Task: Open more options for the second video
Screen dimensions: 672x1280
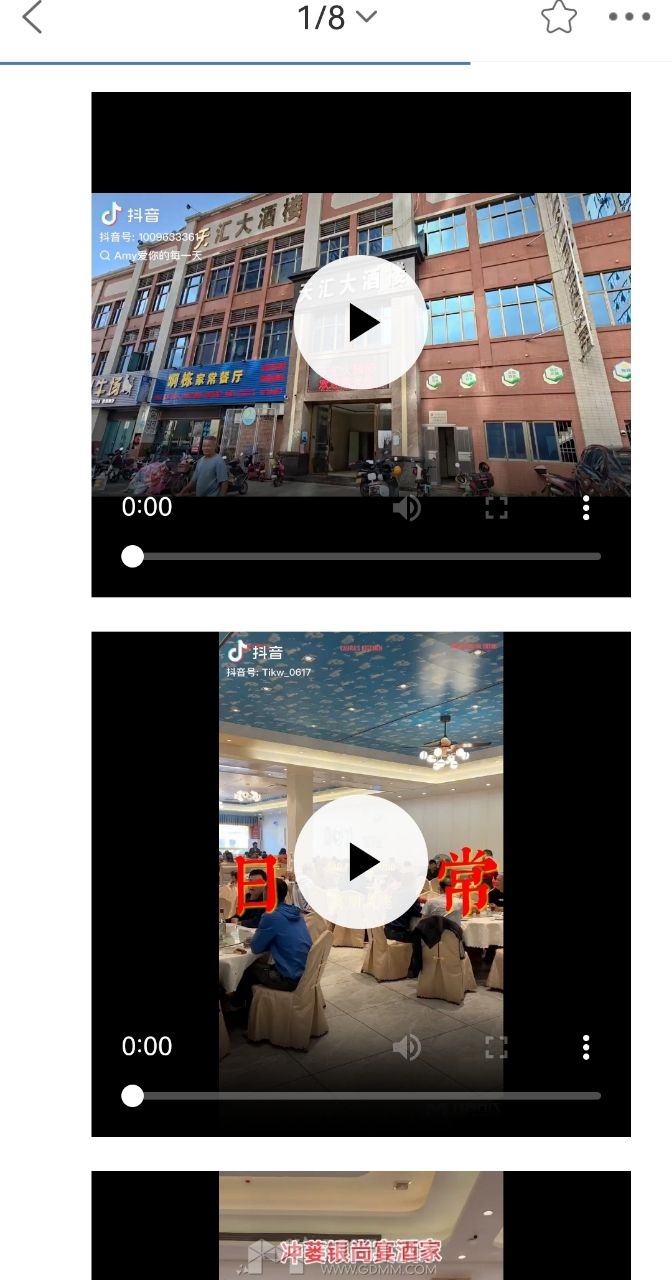Action: (x=586, y=1047)
